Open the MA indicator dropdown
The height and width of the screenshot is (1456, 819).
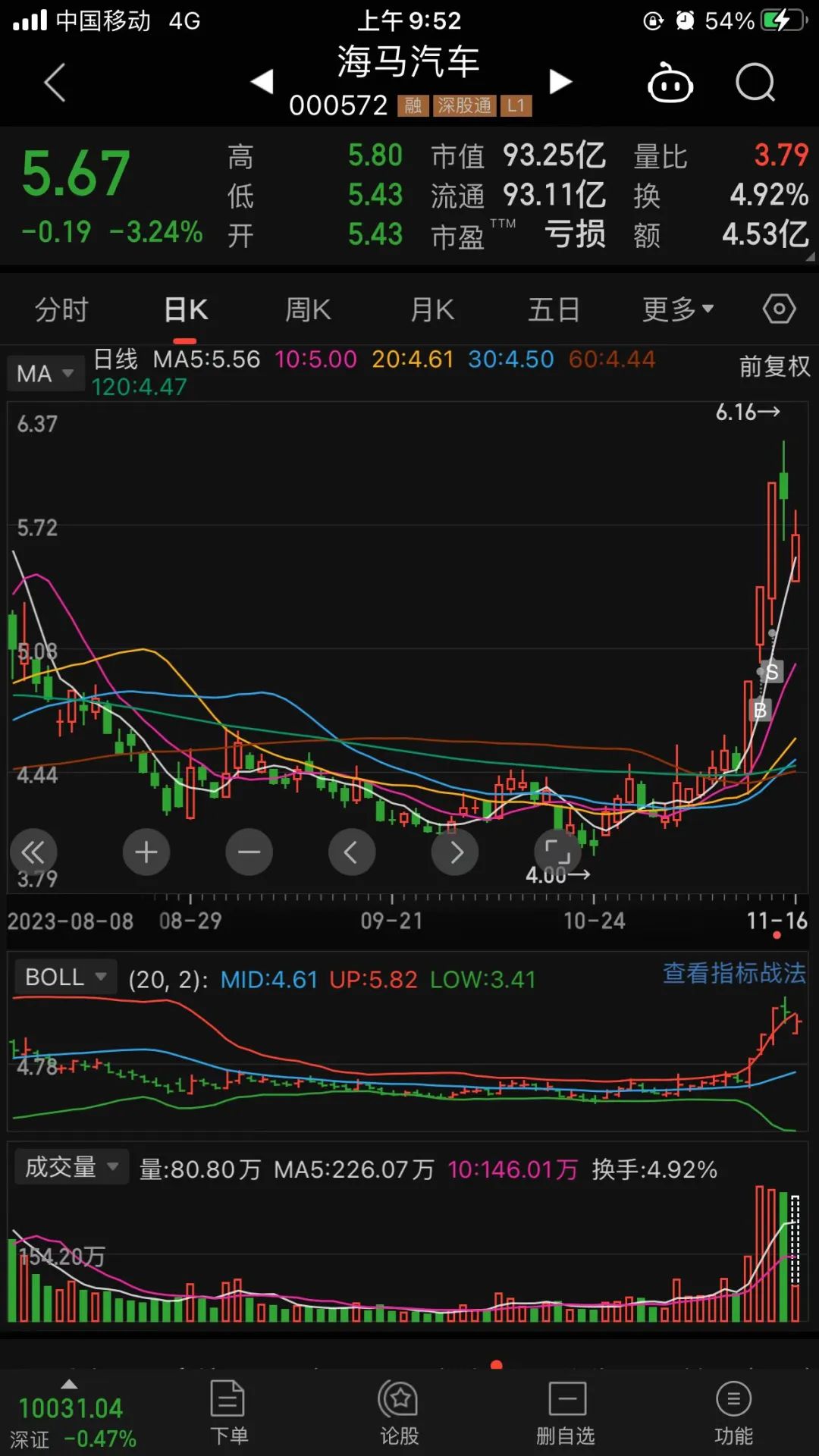tap(45, 373)
